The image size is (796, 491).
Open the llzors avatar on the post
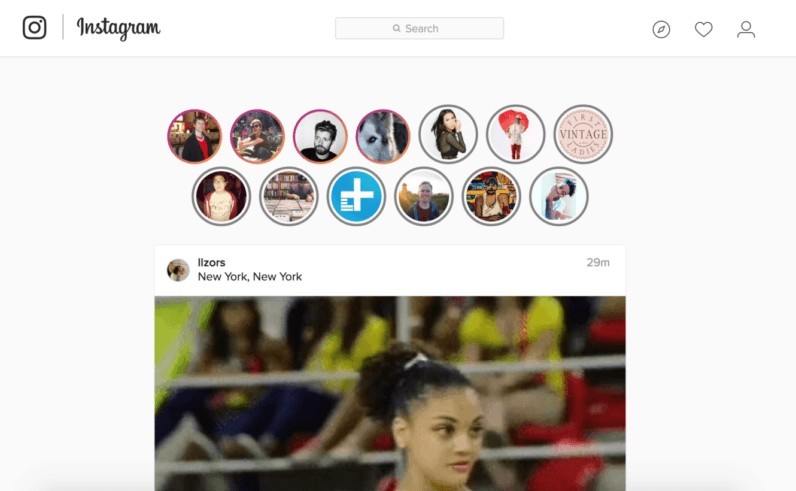[x=178, y=270]
